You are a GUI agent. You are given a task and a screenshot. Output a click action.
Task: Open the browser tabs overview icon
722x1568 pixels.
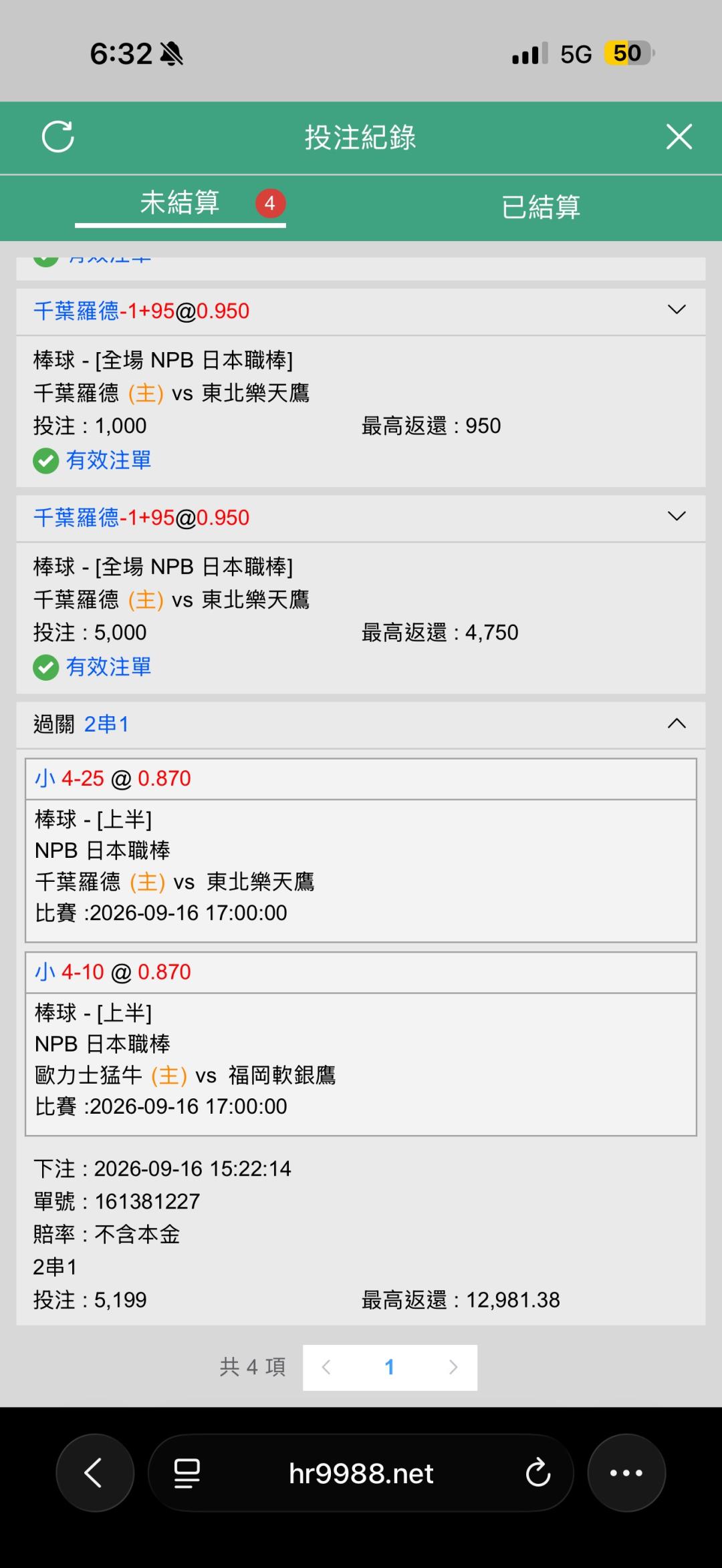click(x=187, y=1473)
